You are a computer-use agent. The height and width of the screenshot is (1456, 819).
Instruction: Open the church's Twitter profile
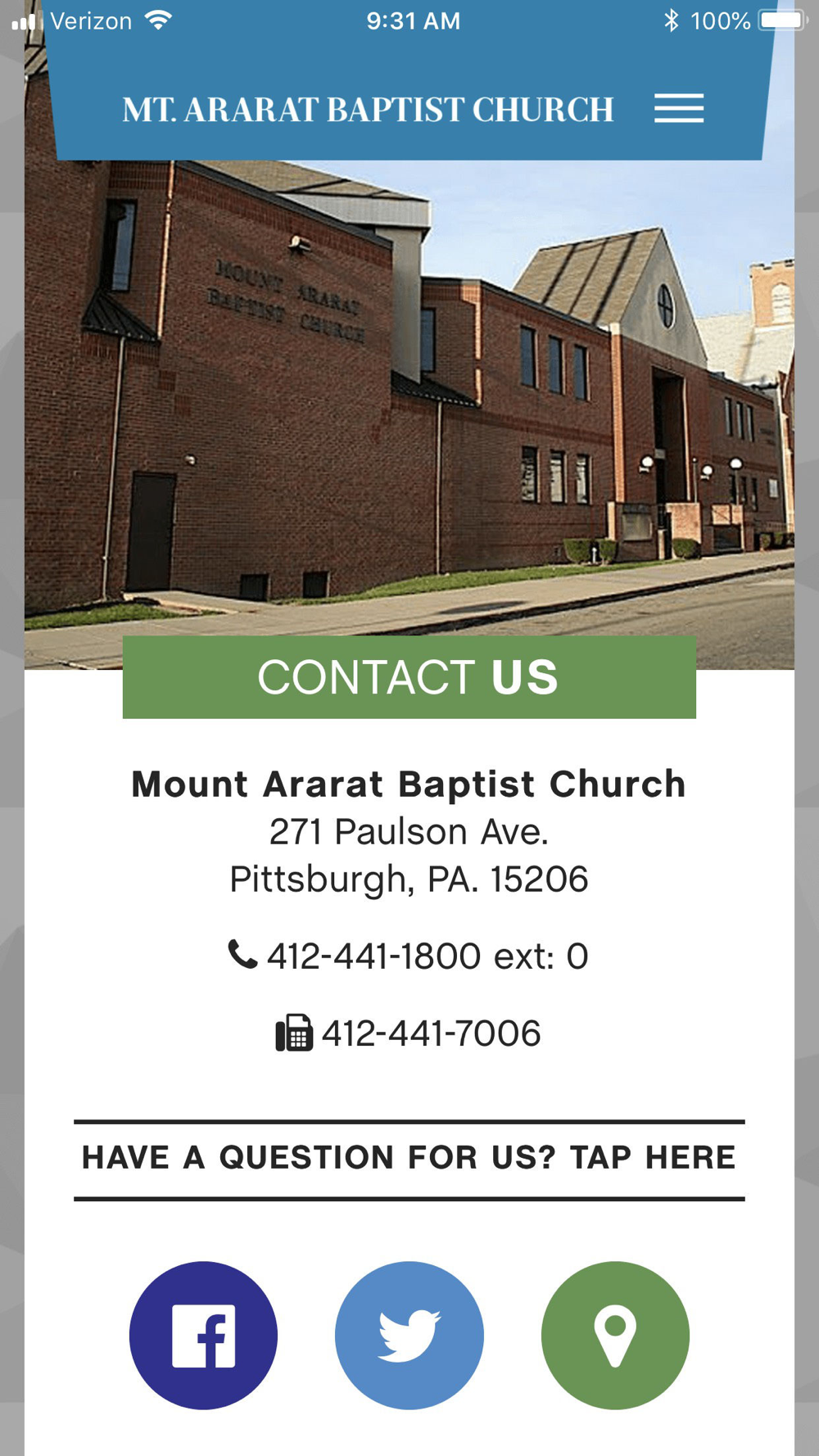point(409,1335)
